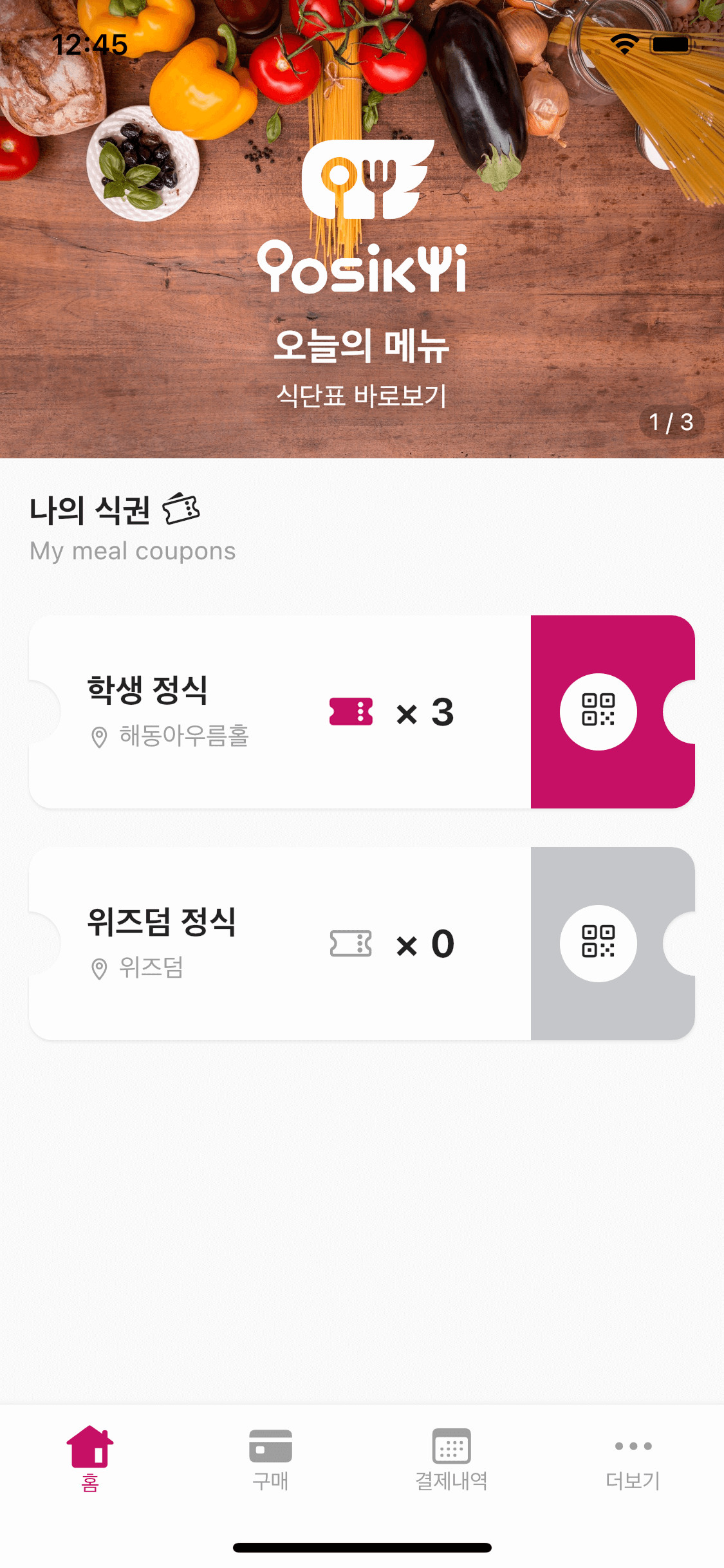The image size is (724, 1568).
Task: Show QR code for 학생 정식 coupon
Action: pyautogui.click(x=599, y=712)
